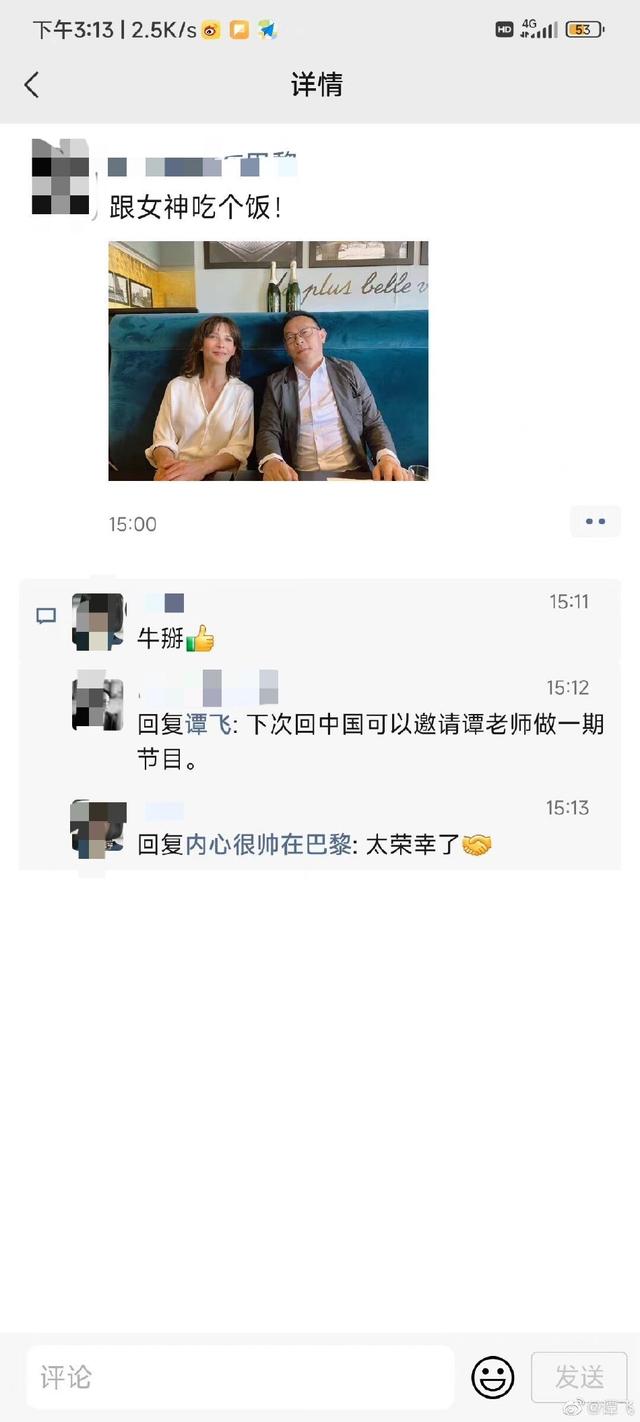
Task: Tap the 内心很帅在巴黎 name link
Action: (269, 845)
